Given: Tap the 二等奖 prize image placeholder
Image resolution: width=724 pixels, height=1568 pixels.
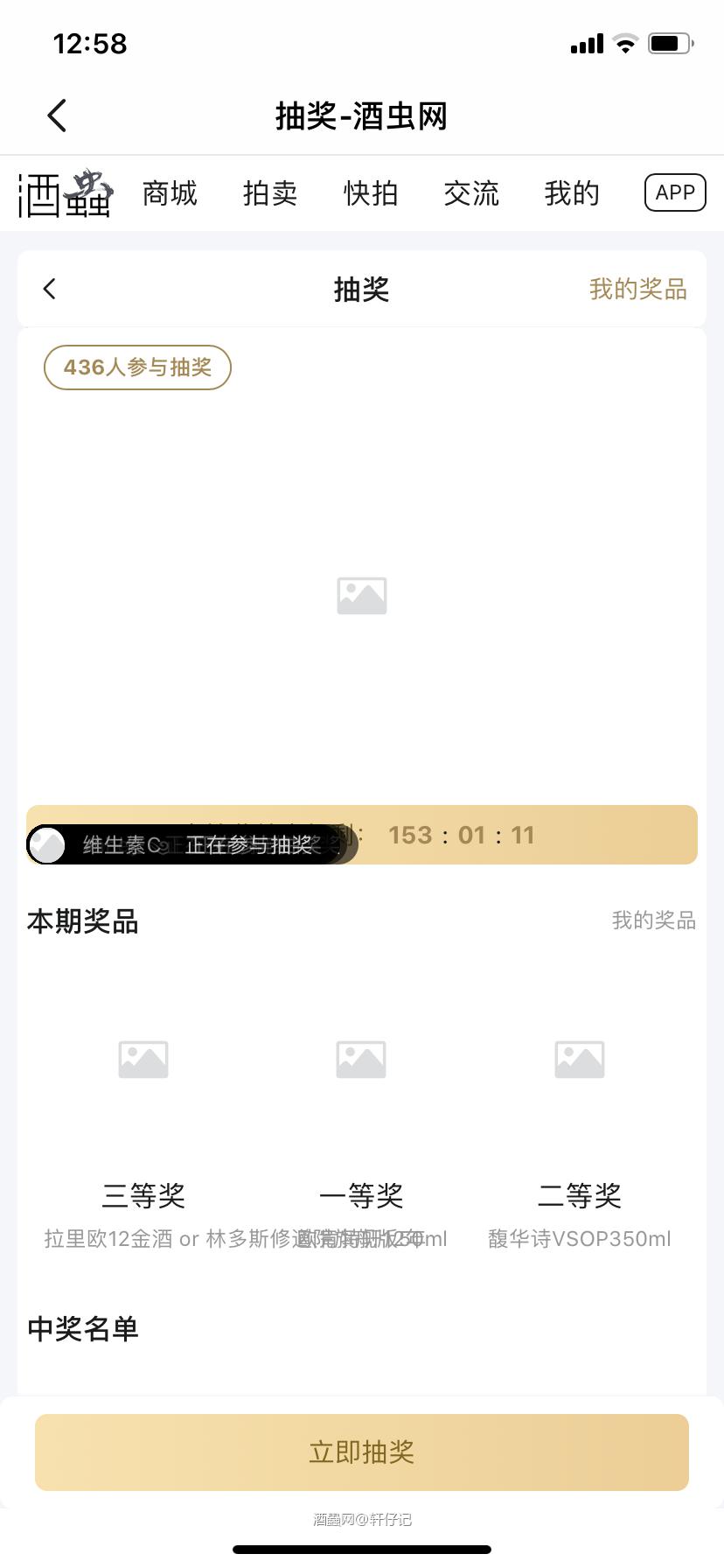Looking at the screenshot, I should [579, 1058].
